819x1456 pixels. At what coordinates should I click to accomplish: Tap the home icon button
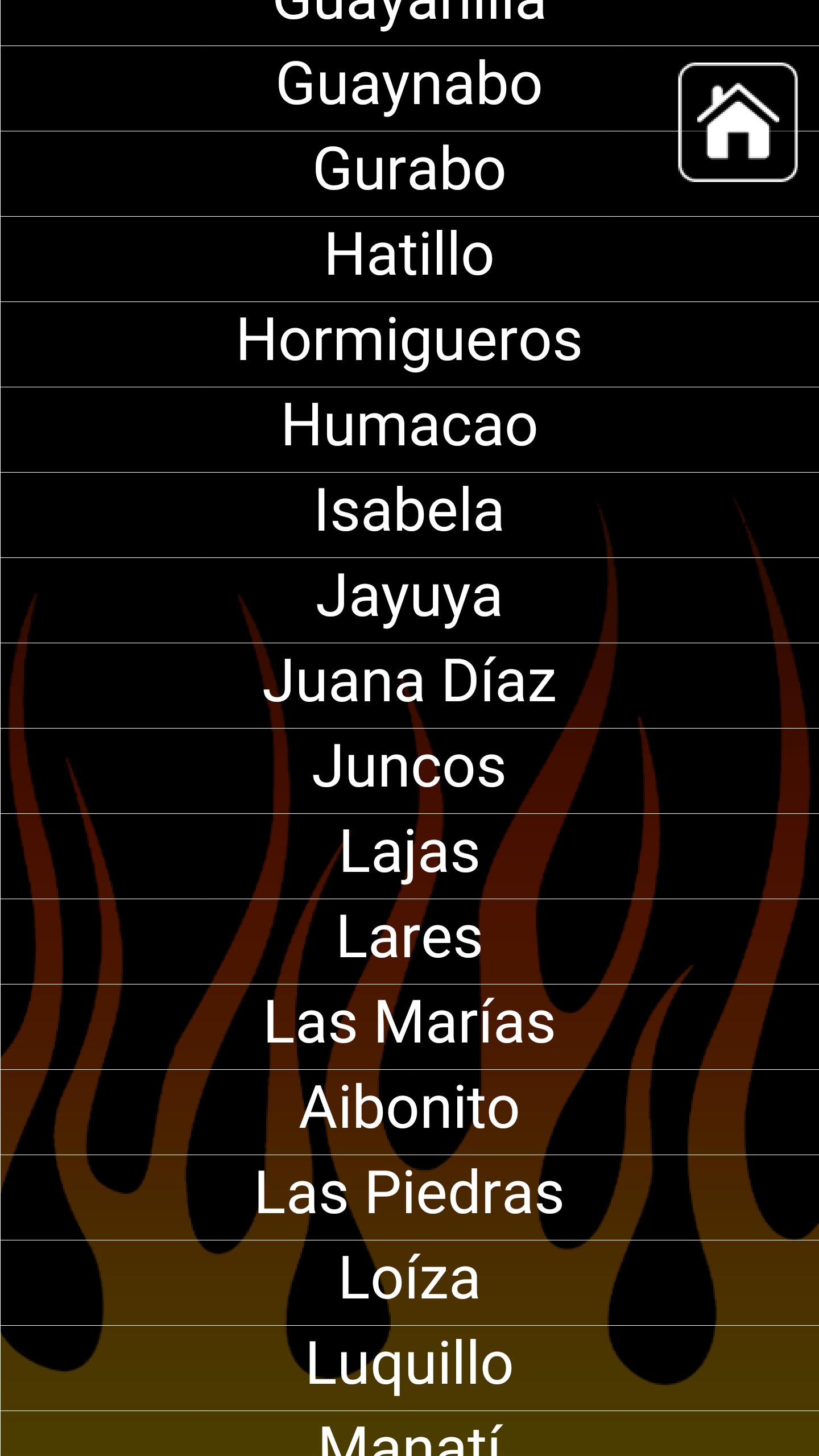[738, 122]
